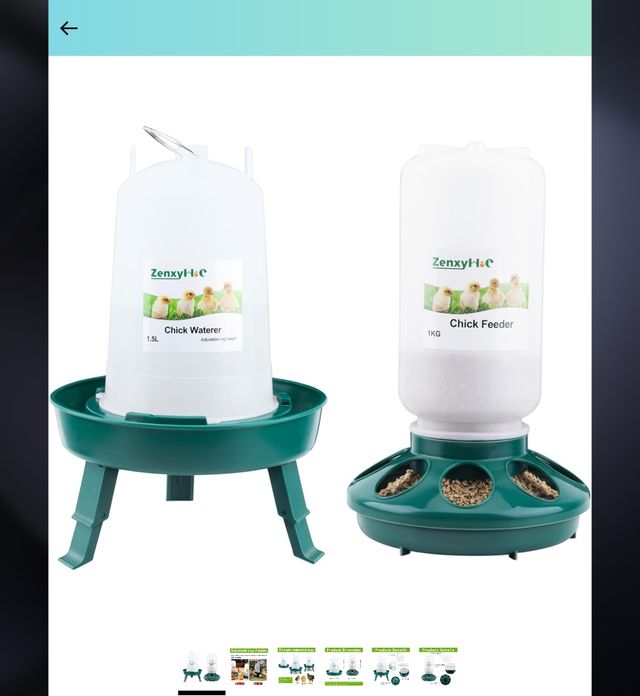Select the first thumbnail of waterer and feeder

(202, 667)
